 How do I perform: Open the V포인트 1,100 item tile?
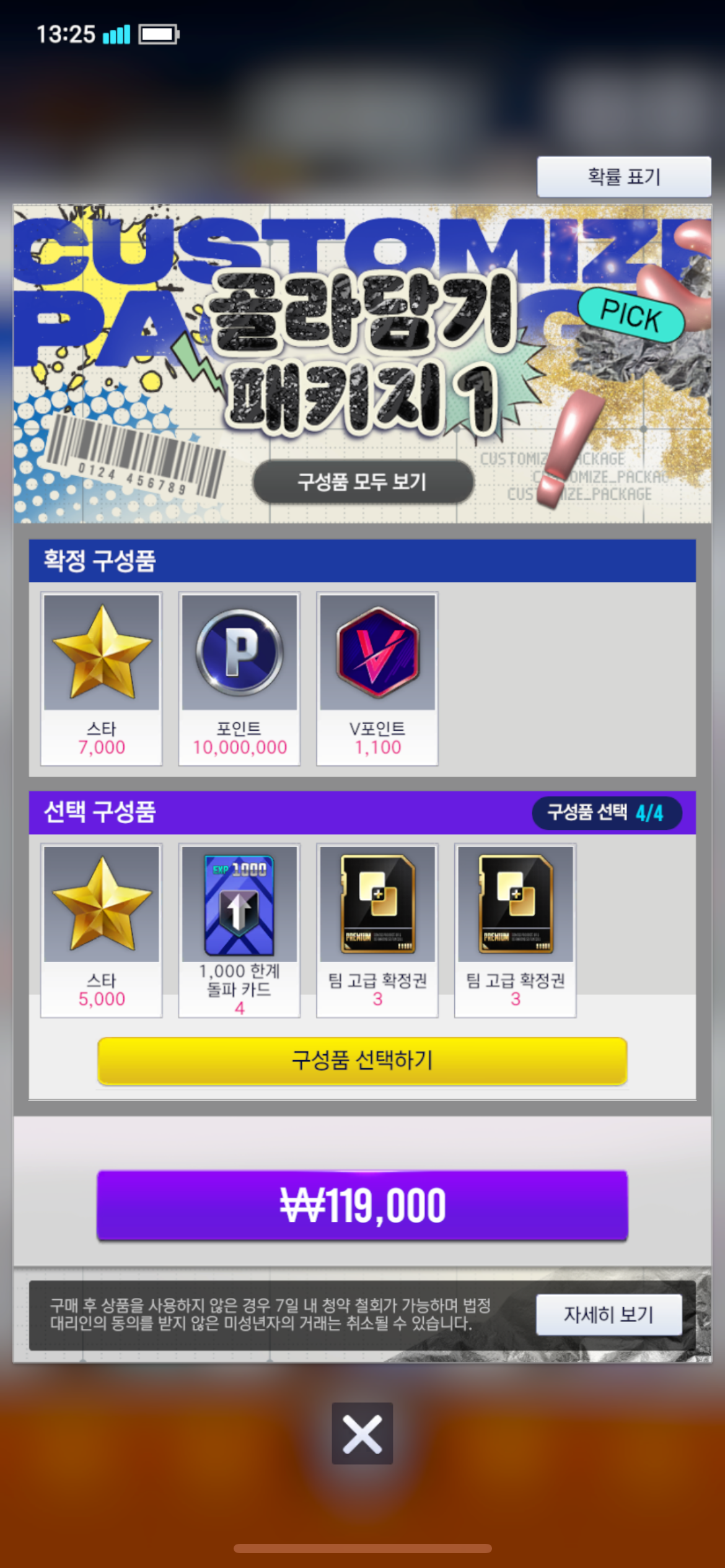(x=377, y=678)
